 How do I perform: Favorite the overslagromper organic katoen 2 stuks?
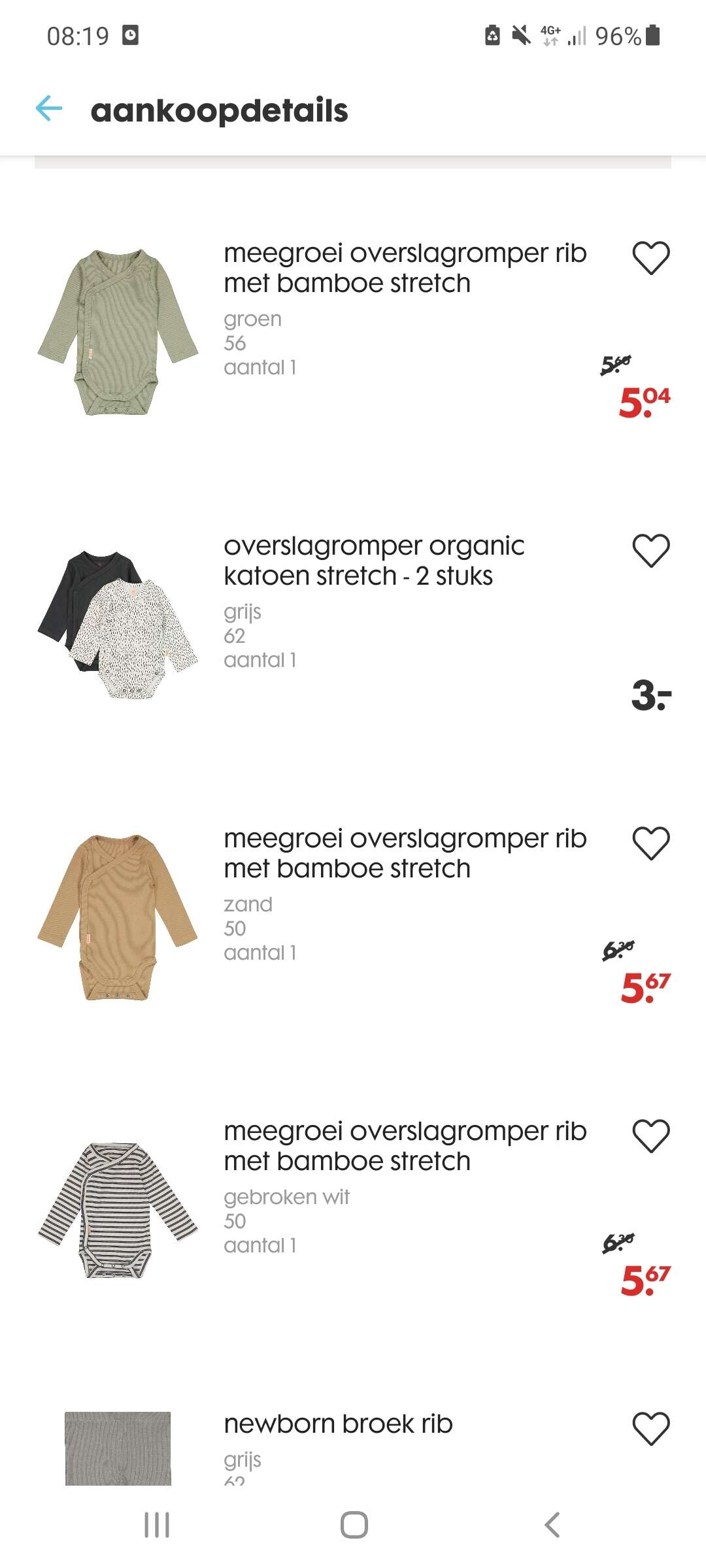[x=651, y=550]
